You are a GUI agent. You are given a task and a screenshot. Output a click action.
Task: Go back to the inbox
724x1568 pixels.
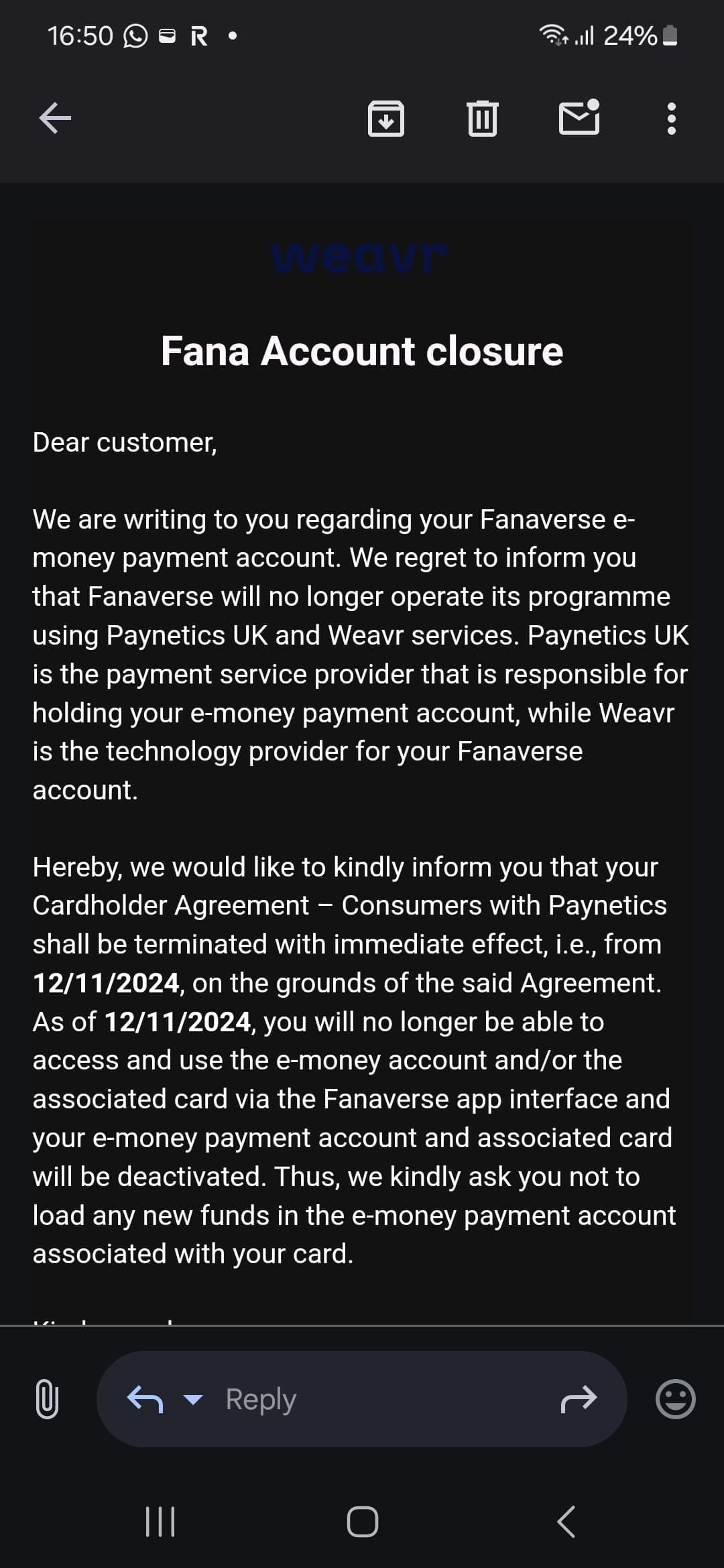point(55,119)
